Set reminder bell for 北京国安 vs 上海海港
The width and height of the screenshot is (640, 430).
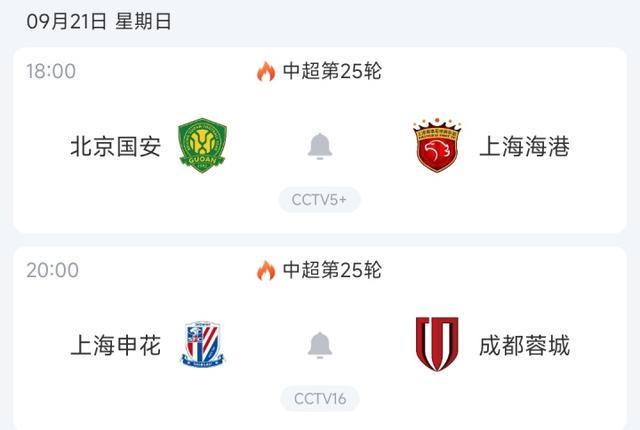click(320, 146)
